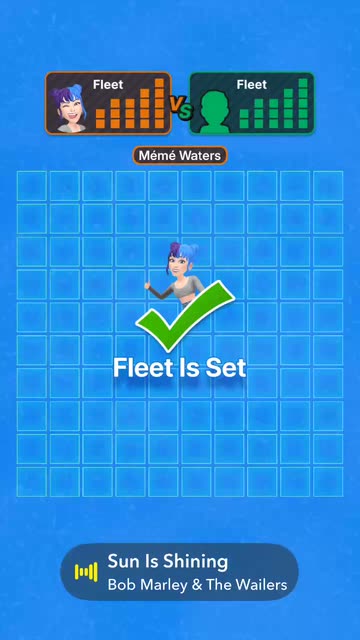The image size is (360, 640).
Task: Tap the opponent's green Fleet card
Action: 252,103
